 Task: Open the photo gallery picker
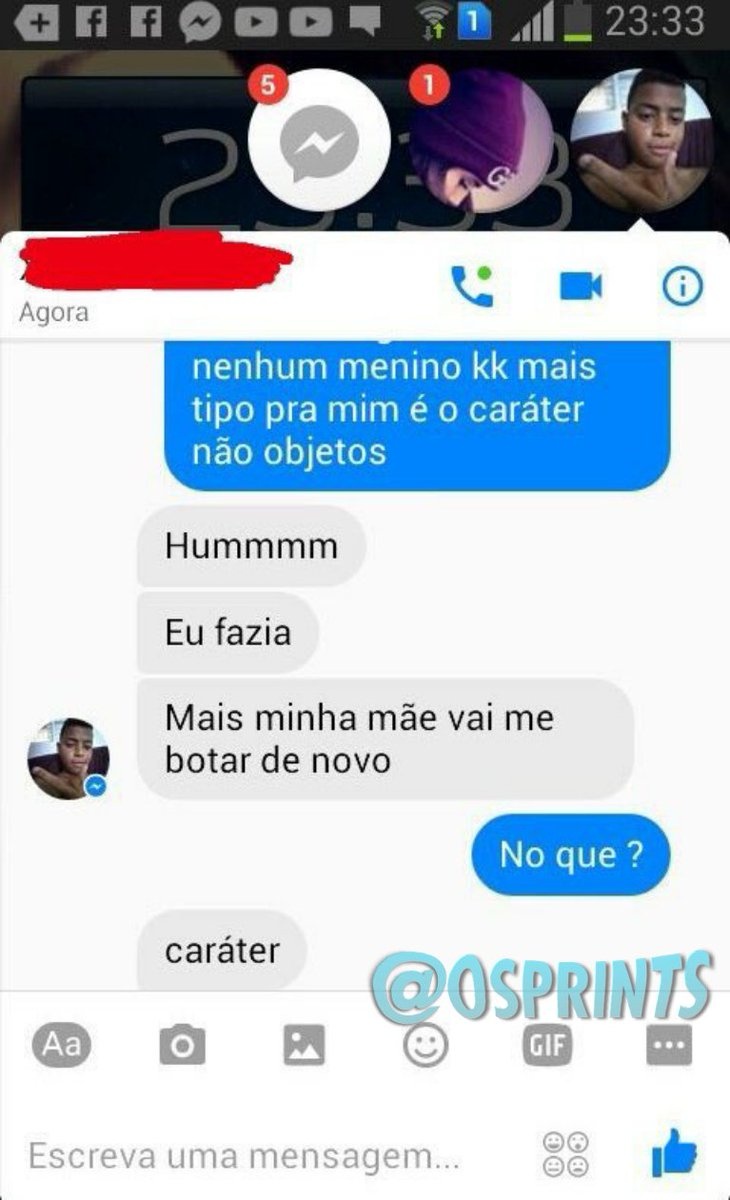[x=304, y=1045]
